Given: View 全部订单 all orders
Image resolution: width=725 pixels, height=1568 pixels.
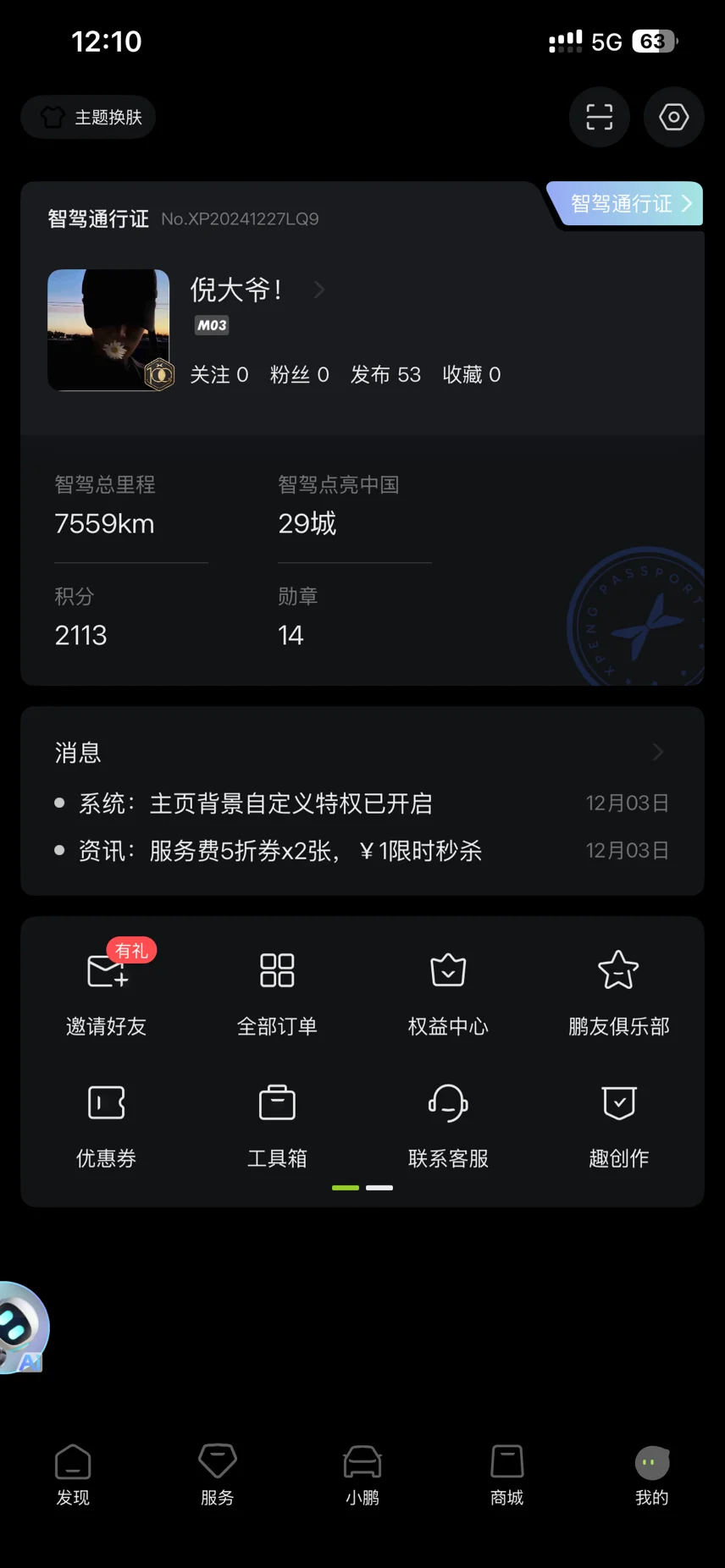Looking at the screenshot, I should [277, 988].
